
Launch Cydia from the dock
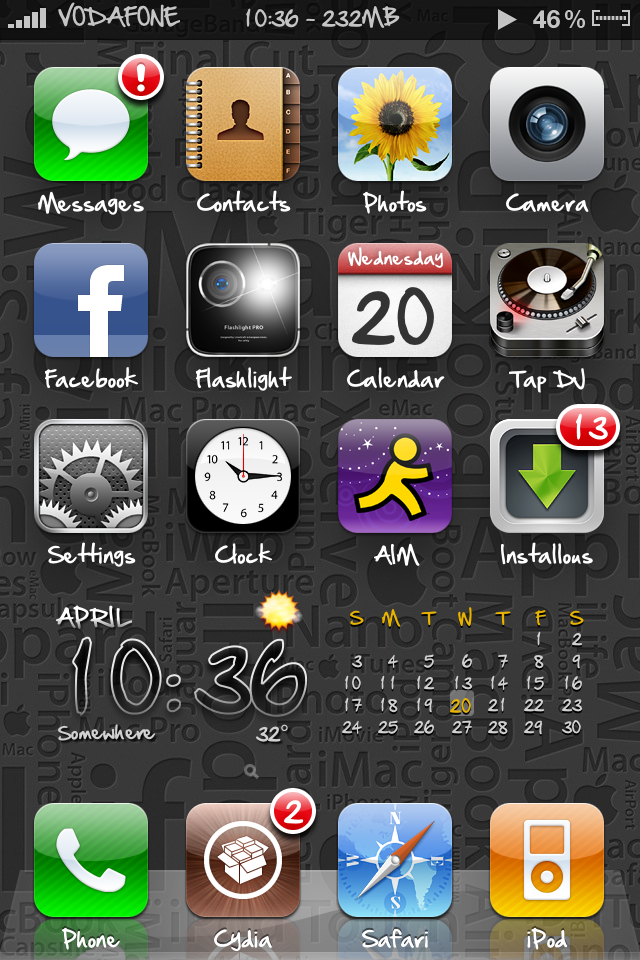pos(243,860)
